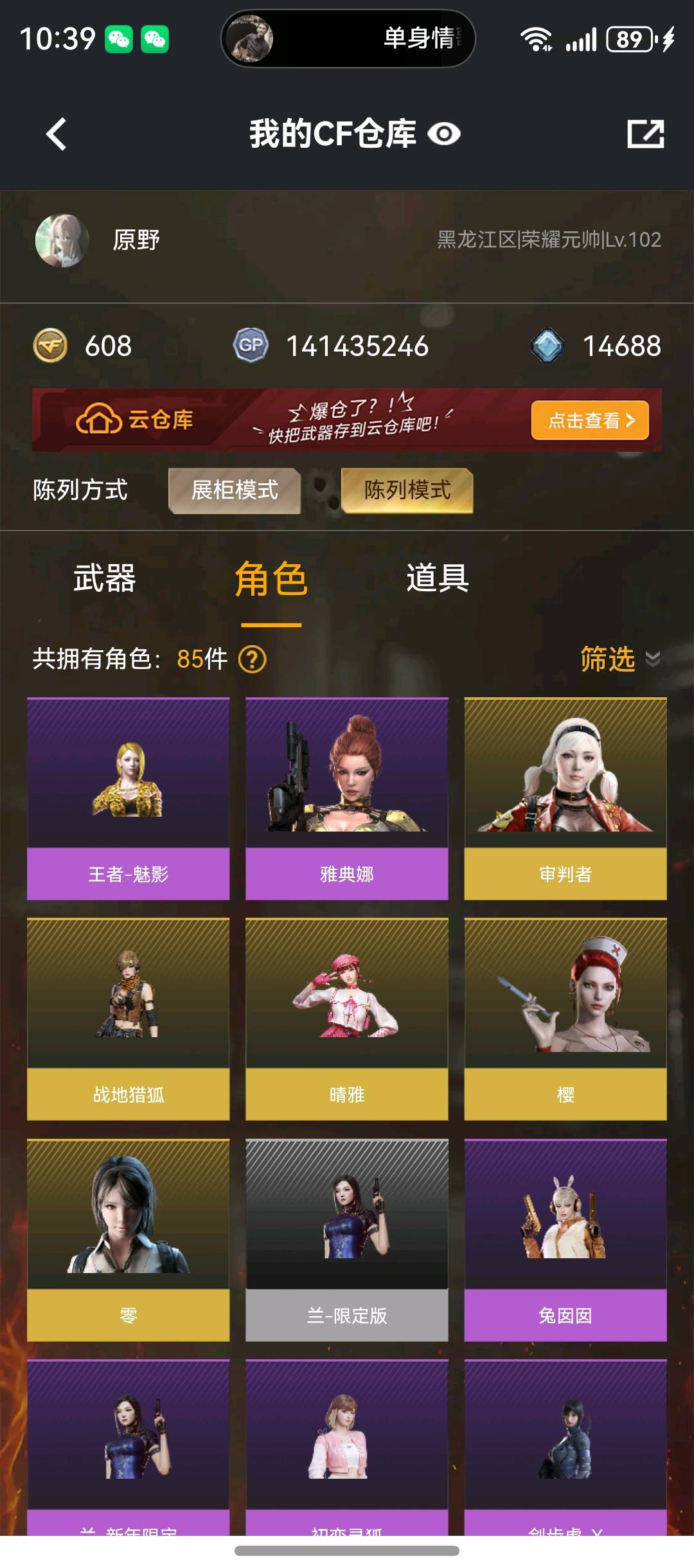View the 雅典娜 character
The height and width of the screenshot is (1568, 694).
[347, 798]
